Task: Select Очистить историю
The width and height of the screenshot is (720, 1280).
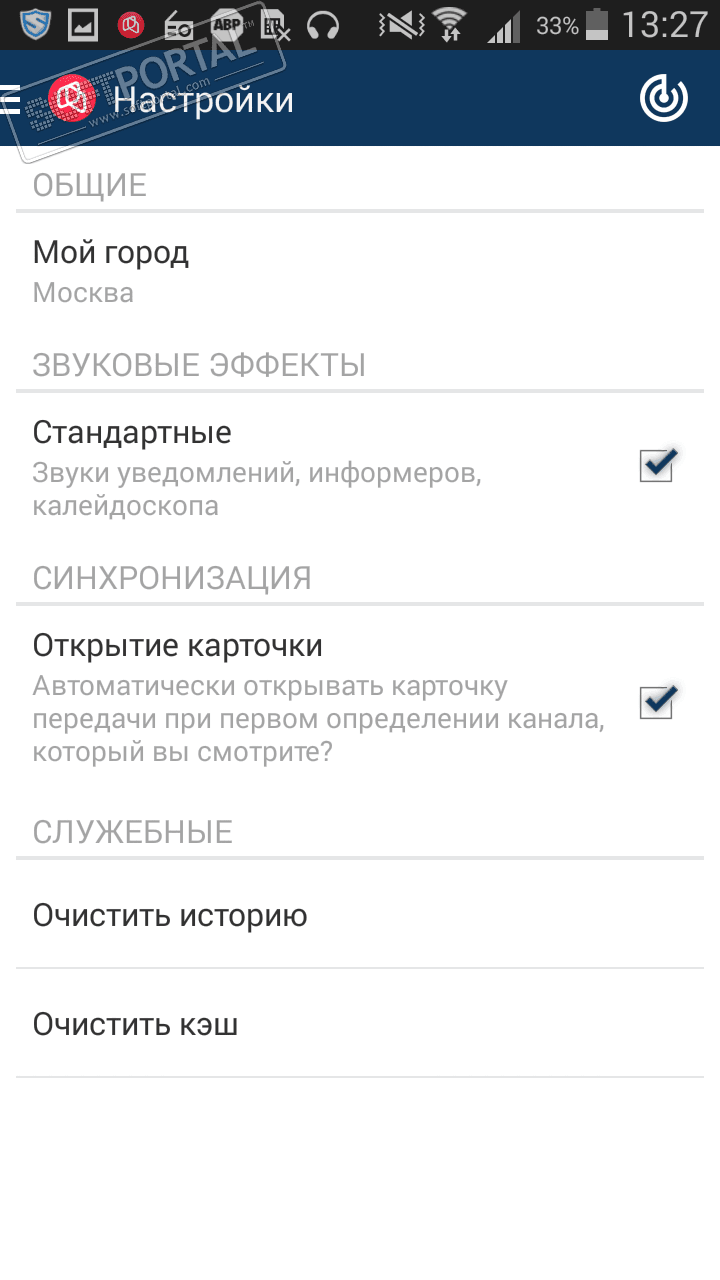Action: tap(360, 915)
